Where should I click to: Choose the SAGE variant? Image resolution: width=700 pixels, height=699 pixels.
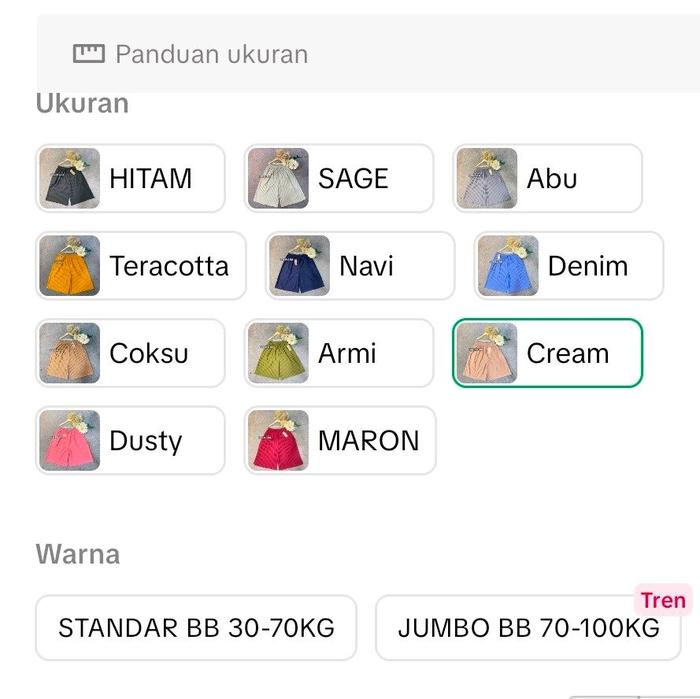339,179
